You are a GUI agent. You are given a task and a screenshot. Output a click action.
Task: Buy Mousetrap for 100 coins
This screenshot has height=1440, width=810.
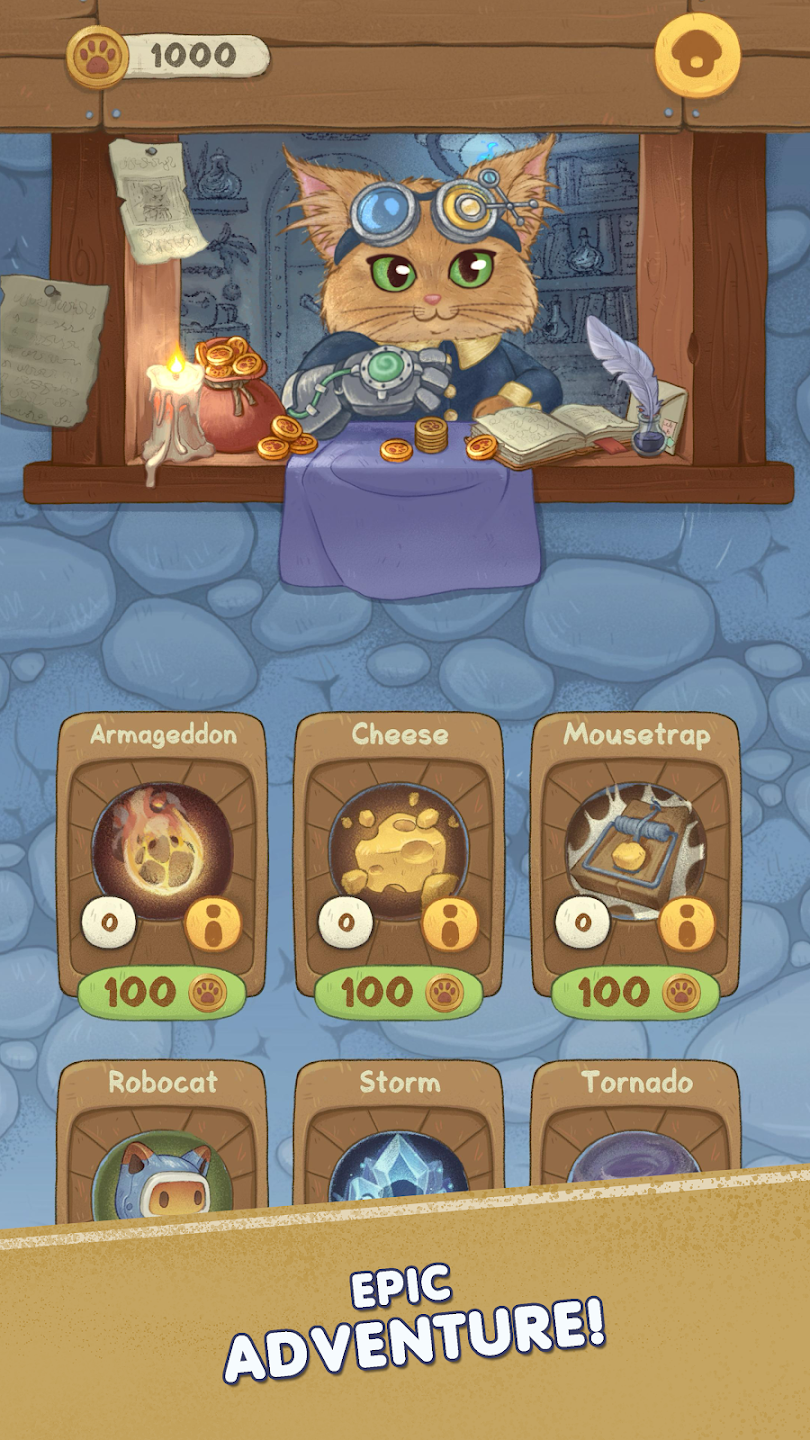(635, 993)
